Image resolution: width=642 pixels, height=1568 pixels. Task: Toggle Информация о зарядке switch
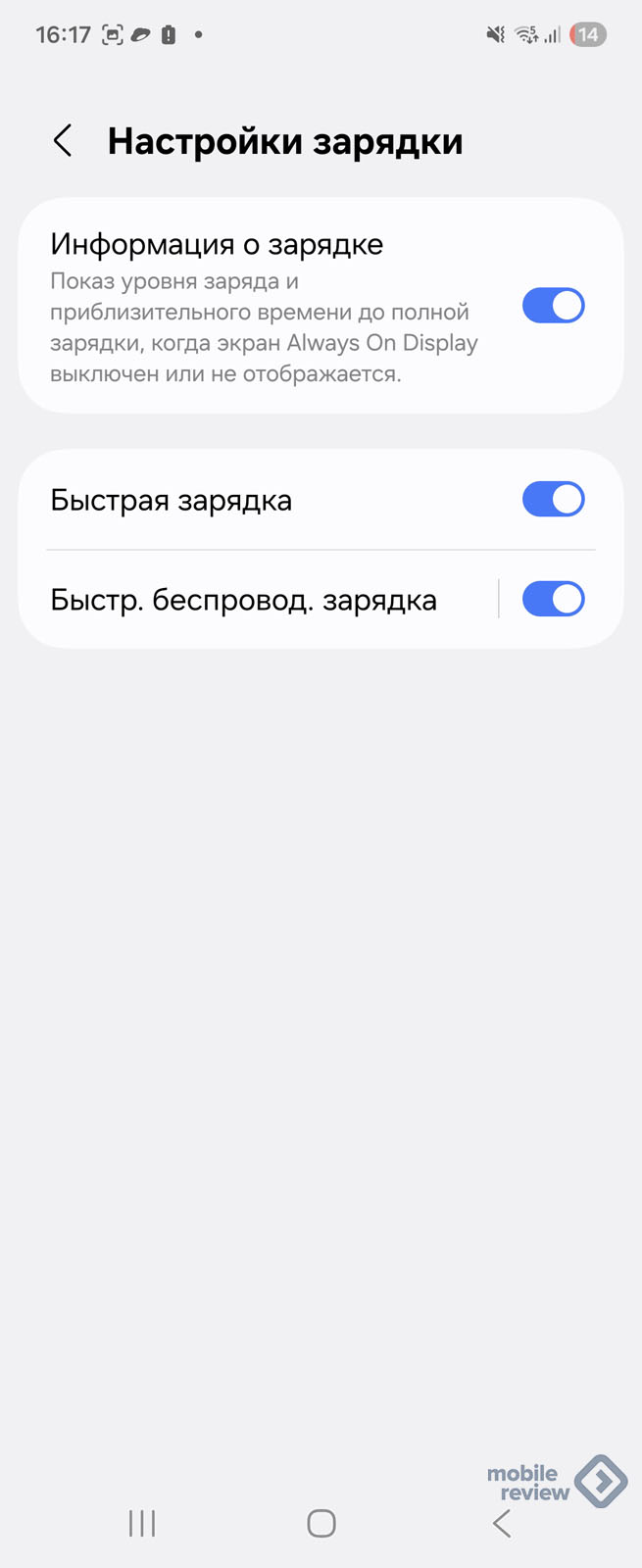[x=553, y=306]
